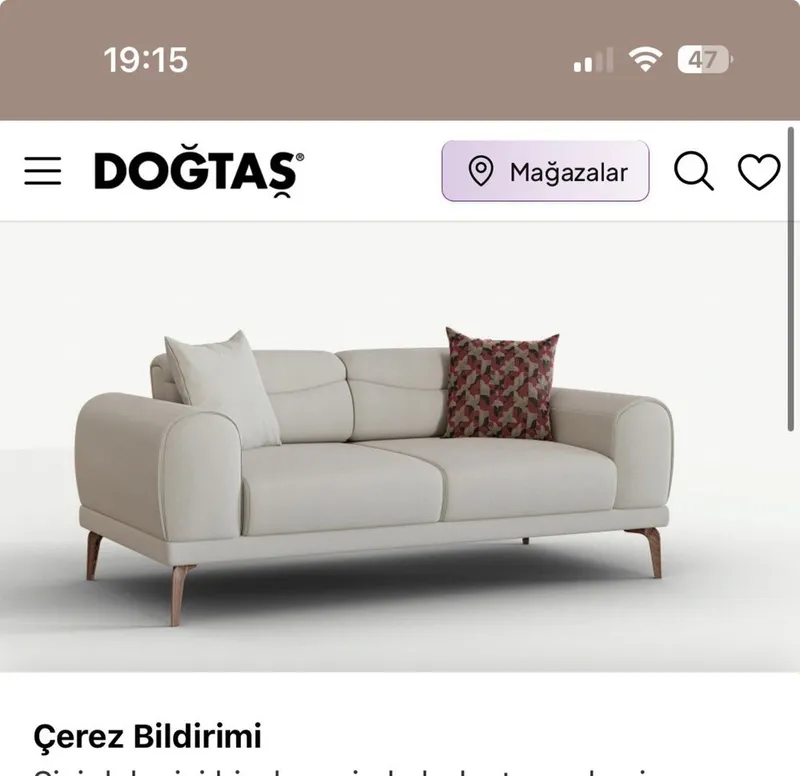Open the hamburger menu
Image resolution: width=800 pixels, height=776 pixels.
pos(43,171)
